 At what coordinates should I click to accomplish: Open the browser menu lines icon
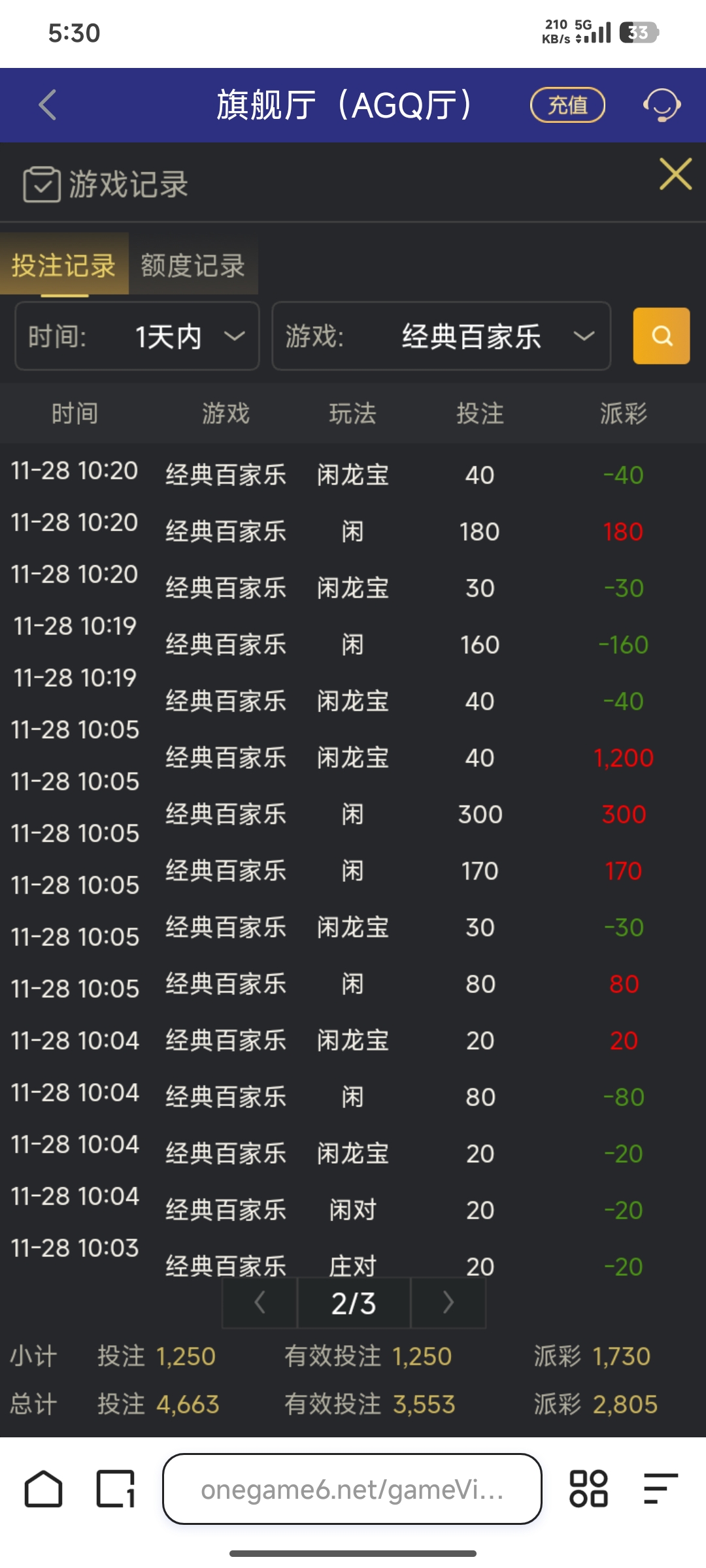point(660,1489)
